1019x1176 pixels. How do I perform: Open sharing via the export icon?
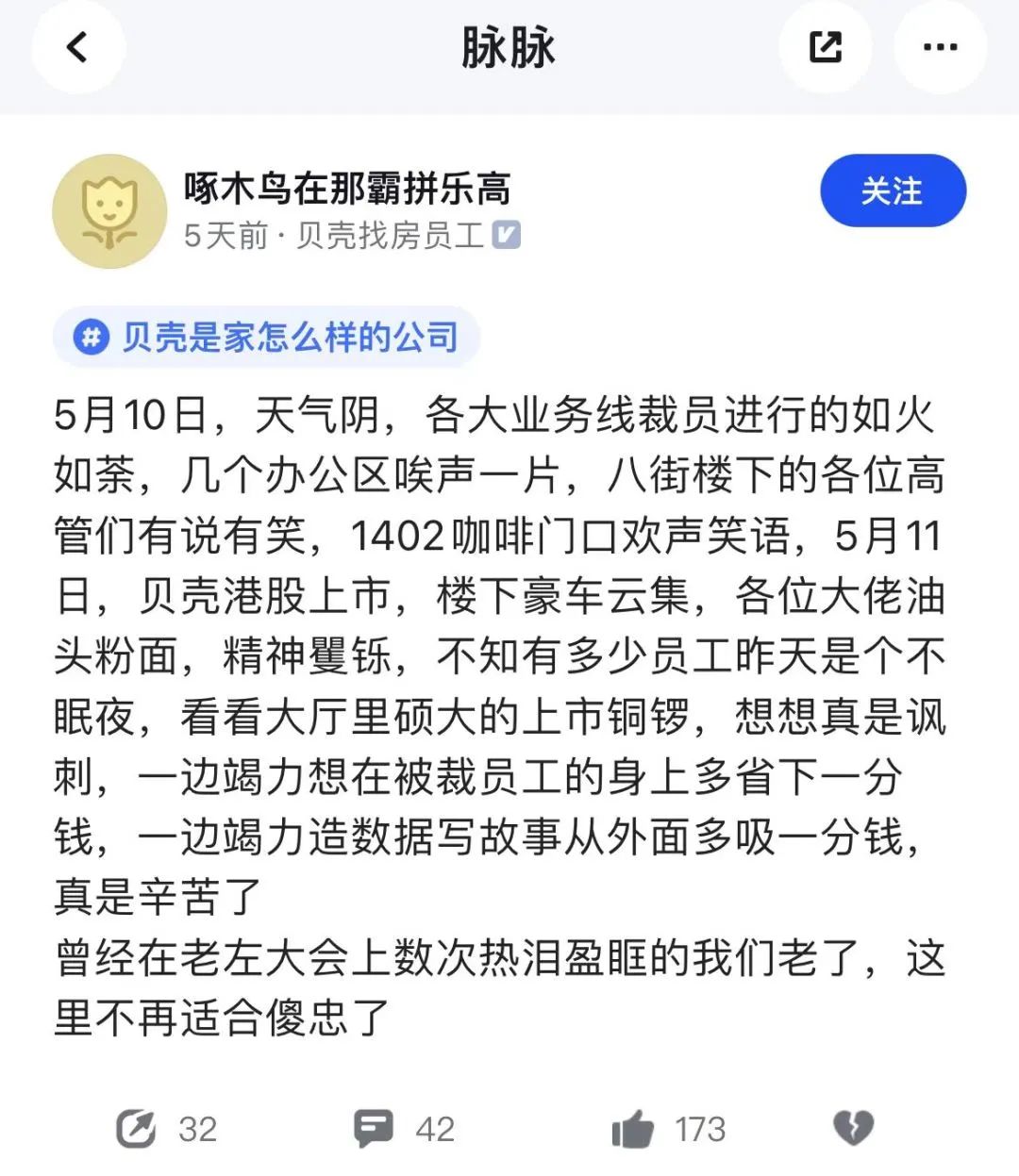[826, 45]
